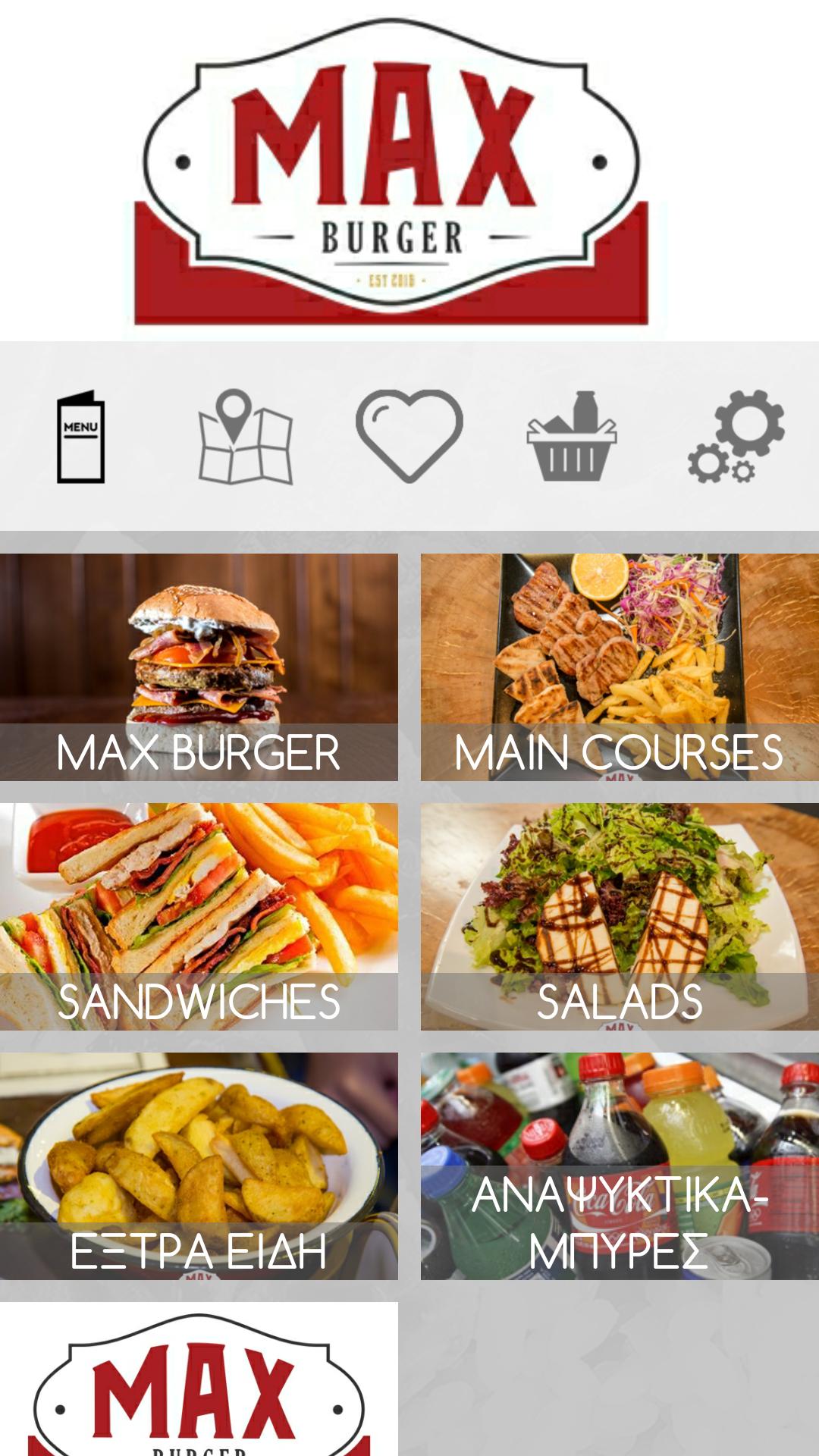Image resolution: width=819 pixels, height=1456 pixels.
Task: Select the Sandwiches category
Action: tap(199, 916)
